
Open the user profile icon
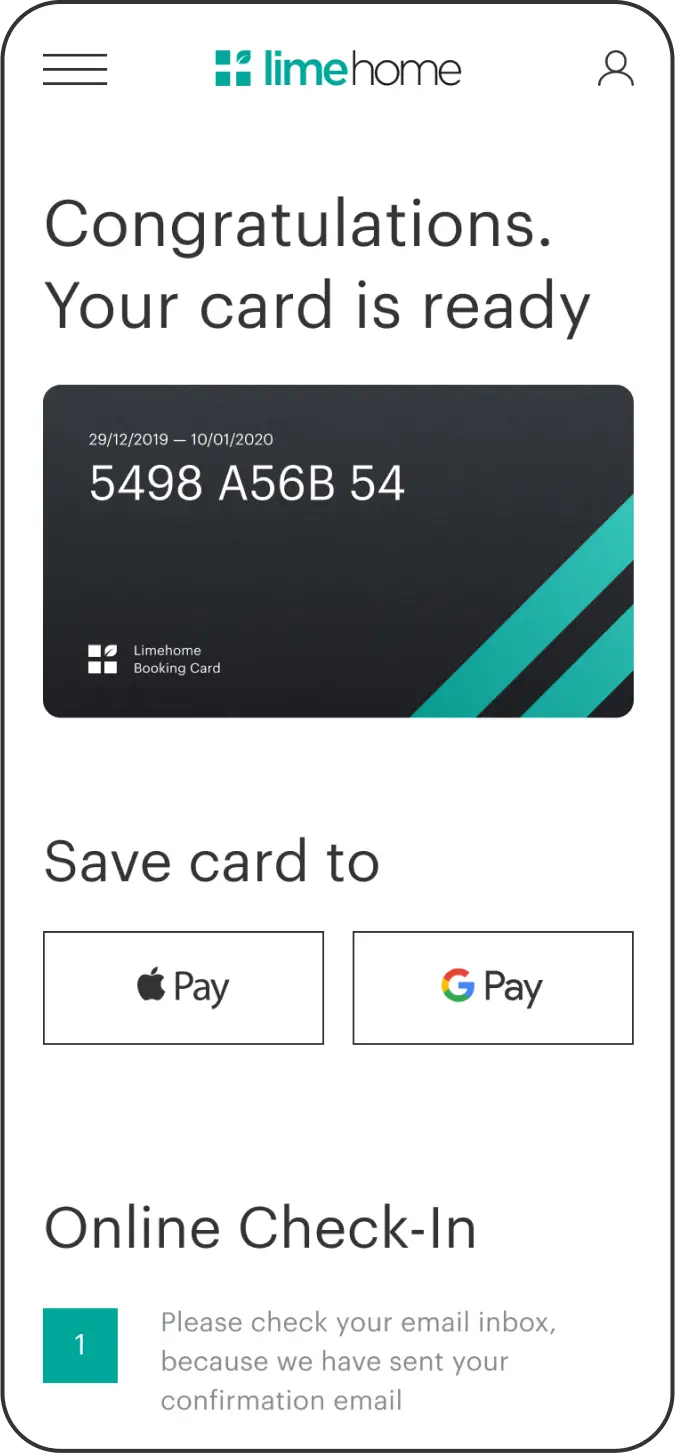(x=615, y=69)
